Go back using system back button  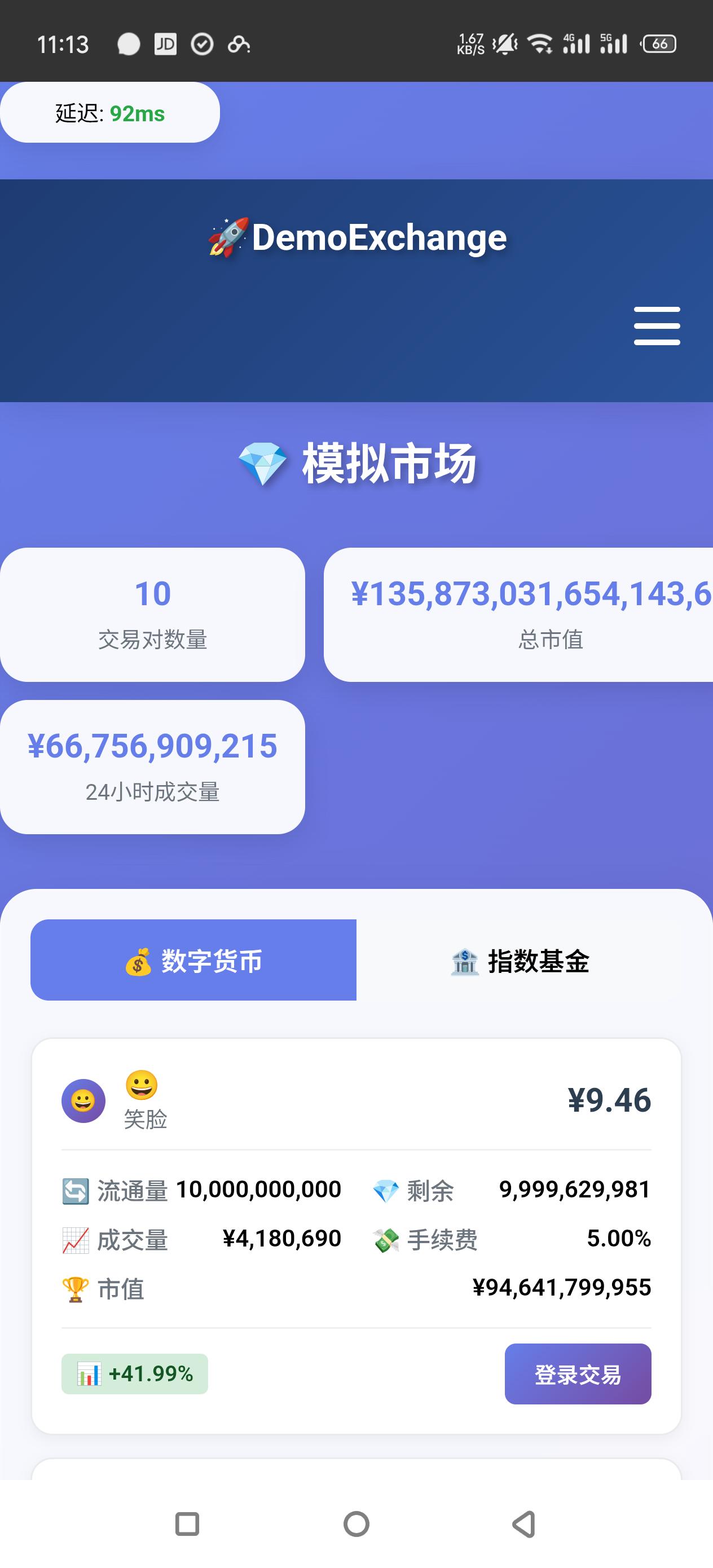click(523, 1524)
